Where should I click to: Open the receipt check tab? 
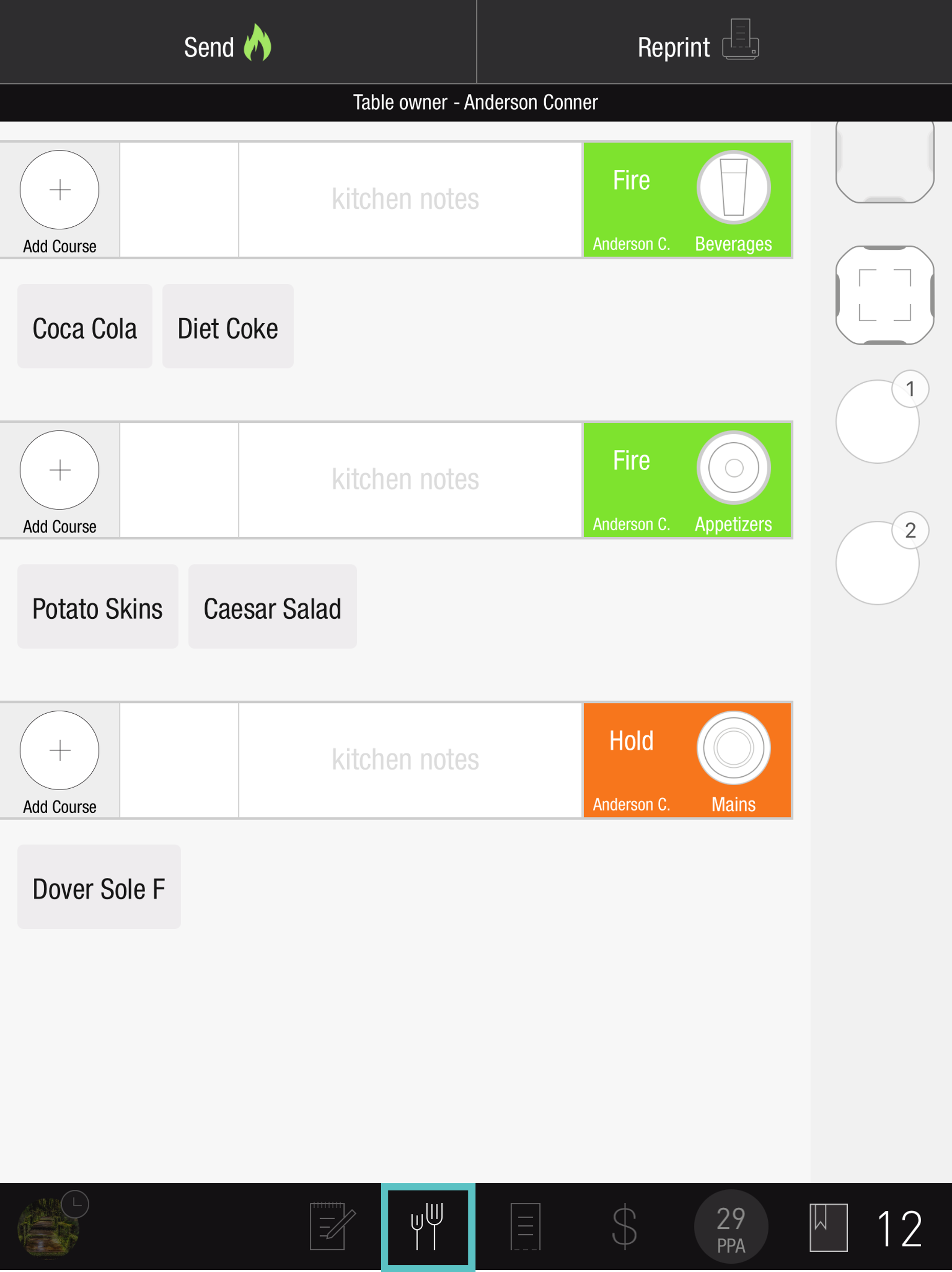[525, 1226]
